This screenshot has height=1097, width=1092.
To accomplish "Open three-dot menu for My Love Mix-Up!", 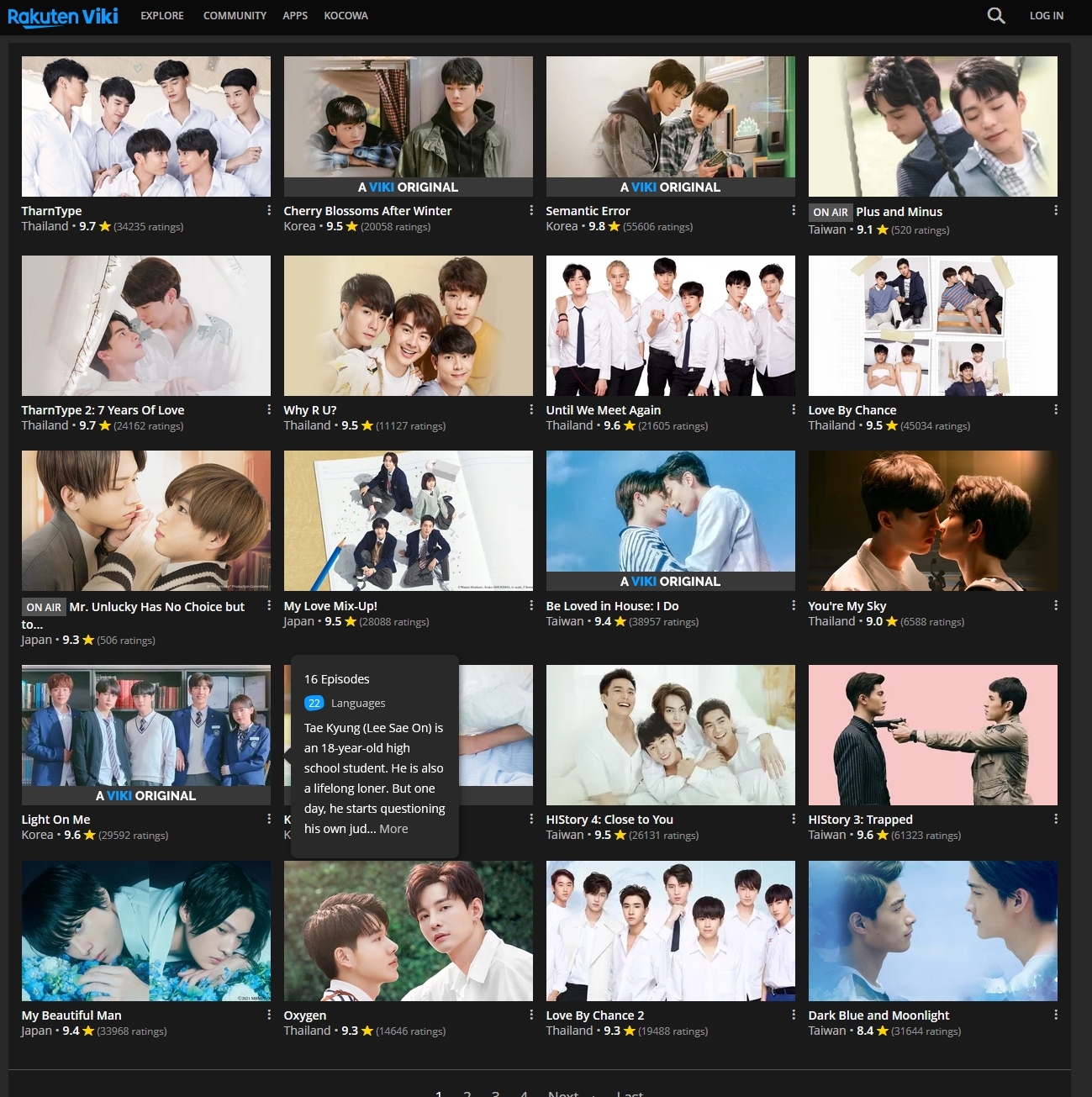I will [530, 605].
